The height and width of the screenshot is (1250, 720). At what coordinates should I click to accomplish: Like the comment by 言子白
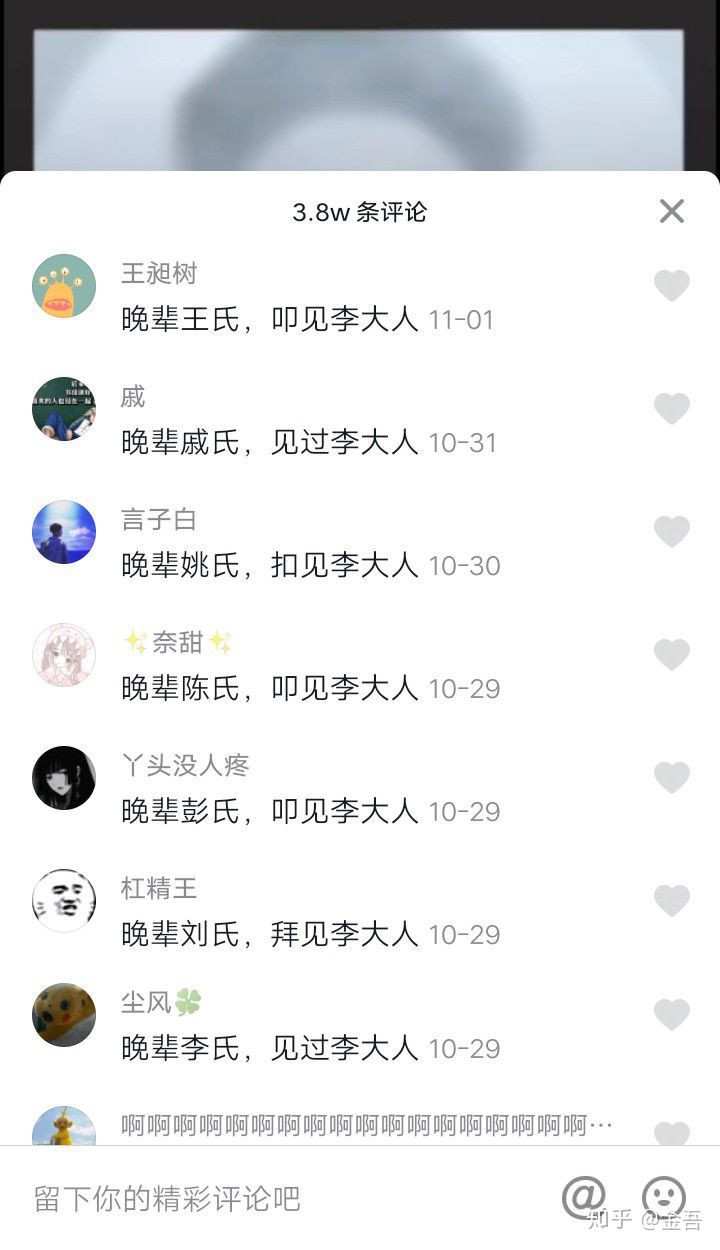point(672,532)
